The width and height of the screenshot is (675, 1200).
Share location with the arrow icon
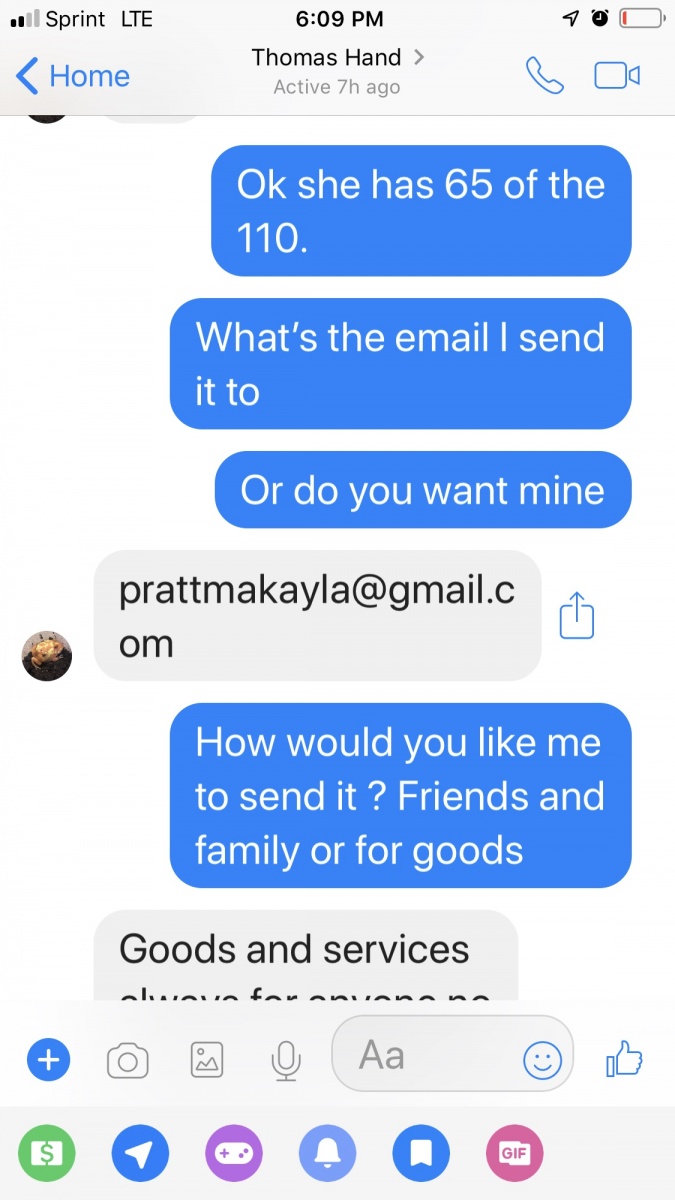coord(139,1153)
